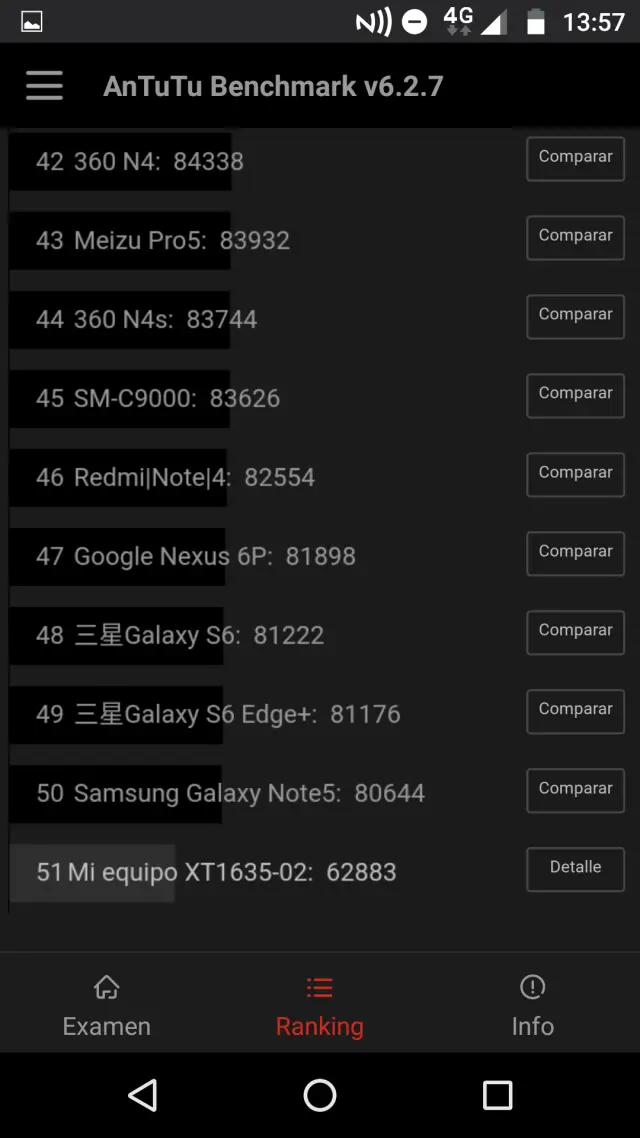Compare with Galaxy S6 Edge+
The image size is (640, 1138).
point(575,712)
